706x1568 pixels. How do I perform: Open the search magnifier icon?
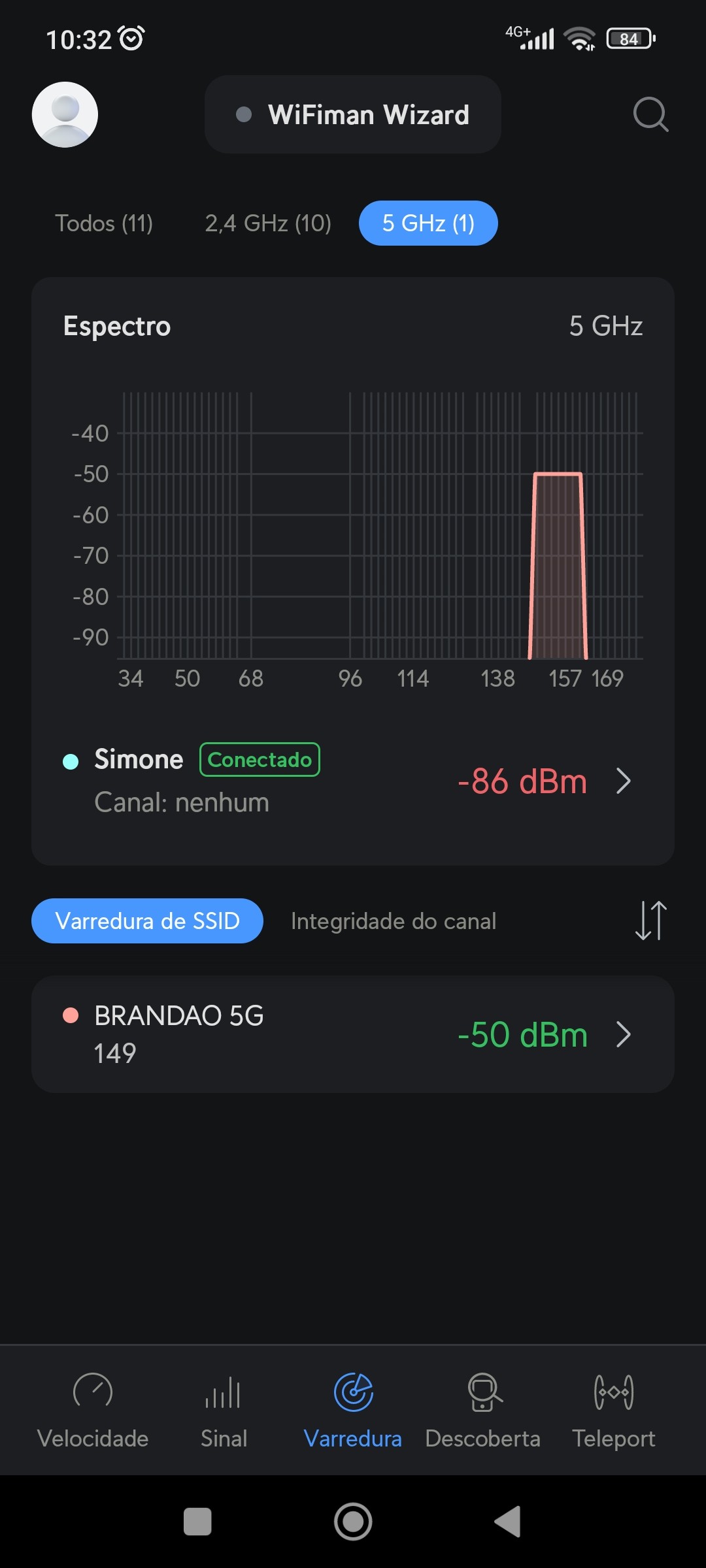(x=650, y=114)
